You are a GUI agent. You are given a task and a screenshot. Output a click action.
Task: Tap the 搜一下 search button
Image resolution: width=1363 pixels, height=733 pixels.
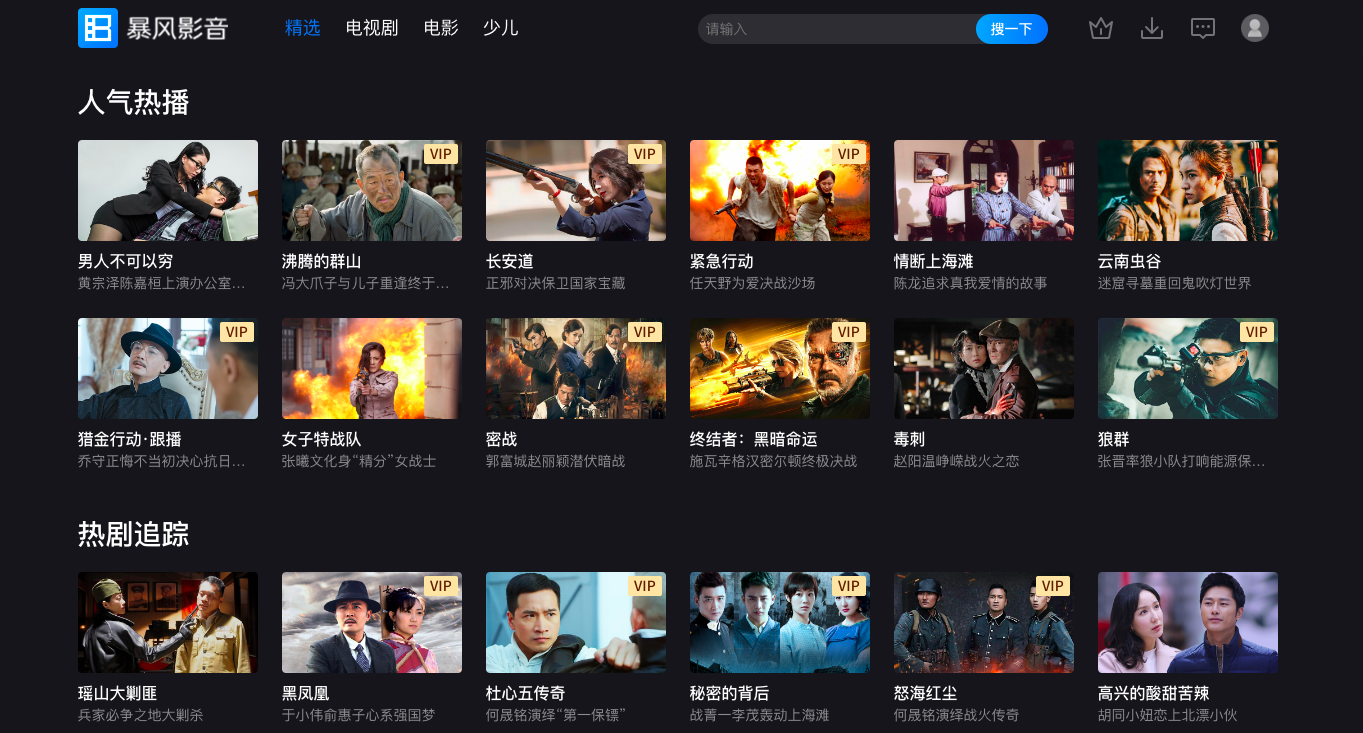pos(1011,29)
